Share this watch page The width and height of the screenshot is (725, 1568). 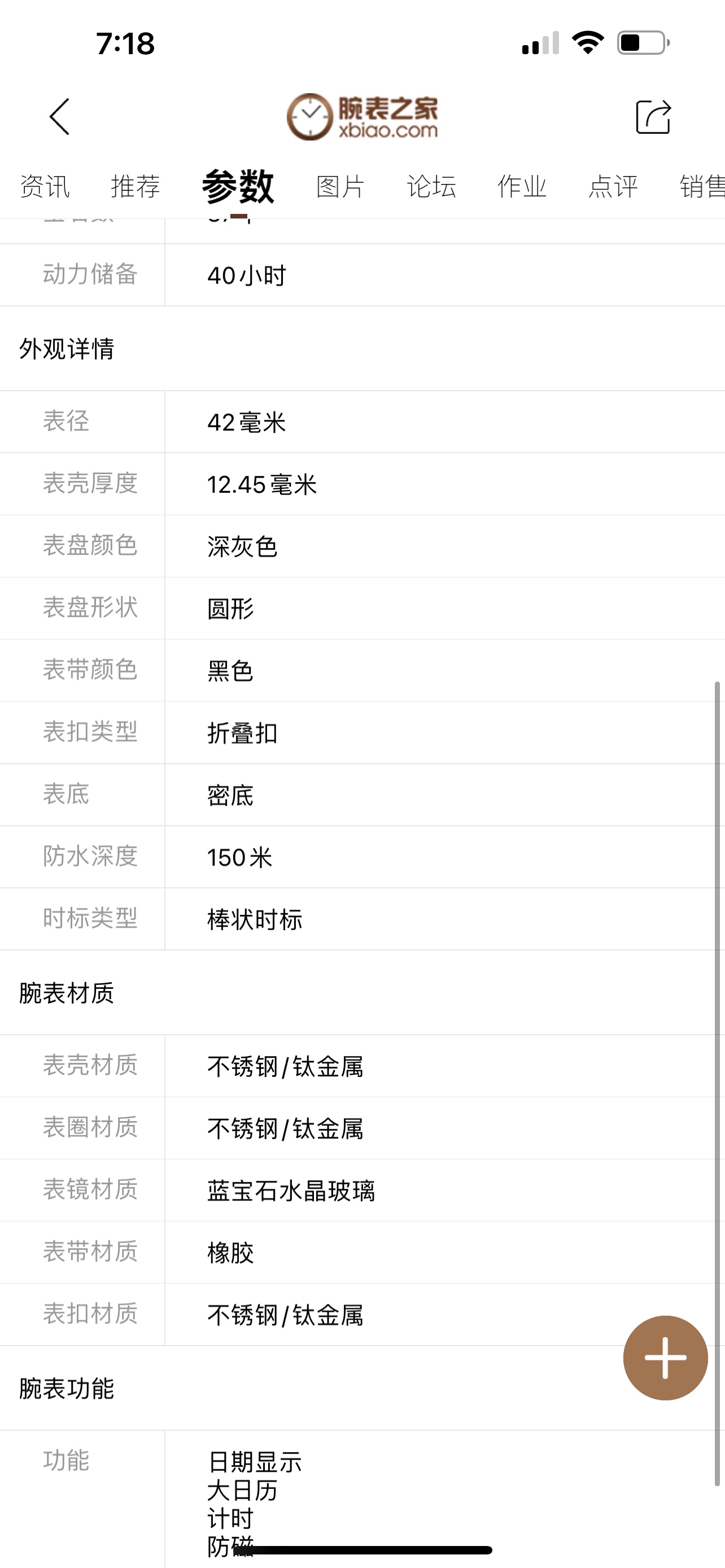click(x=653, y=116)
